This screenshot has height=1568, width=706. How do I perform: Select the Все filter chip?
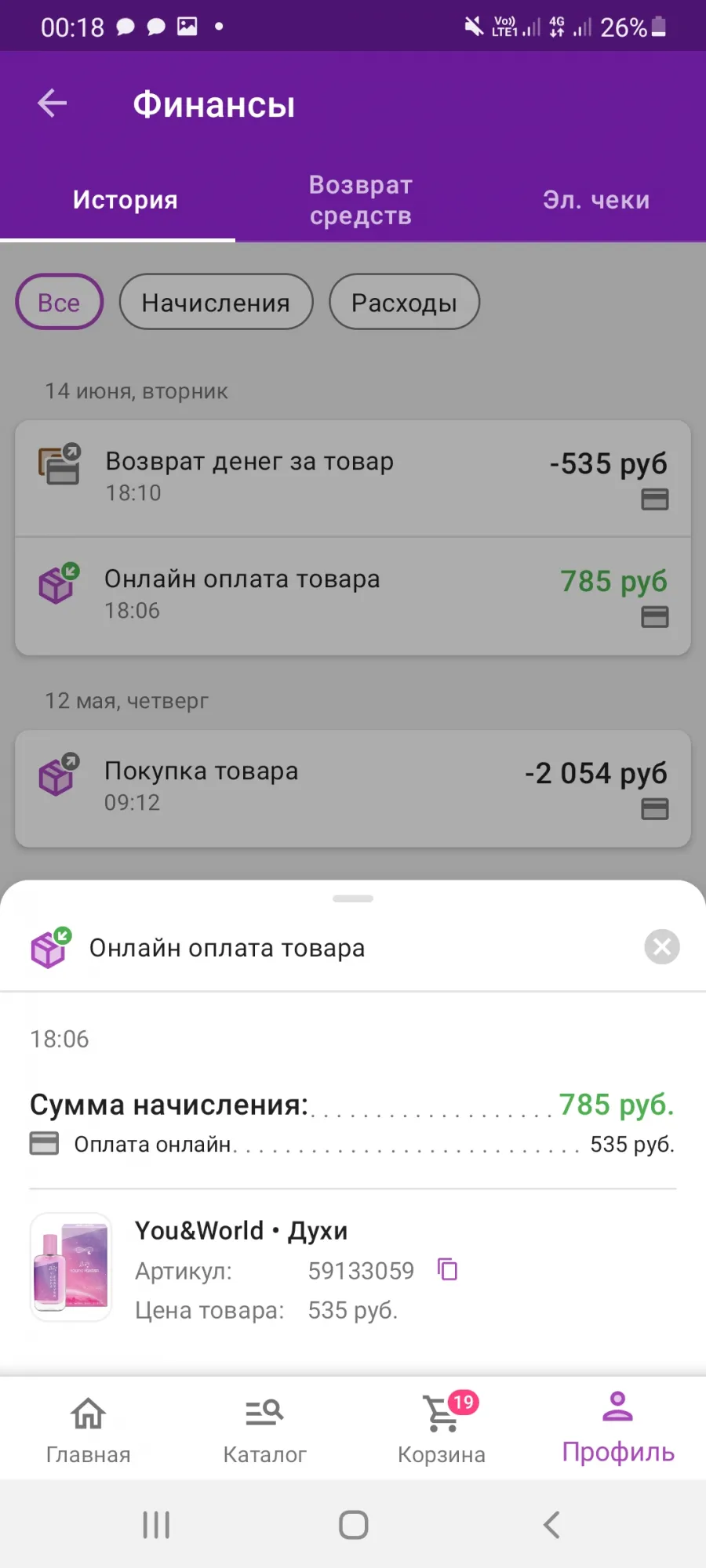(59, 302)
